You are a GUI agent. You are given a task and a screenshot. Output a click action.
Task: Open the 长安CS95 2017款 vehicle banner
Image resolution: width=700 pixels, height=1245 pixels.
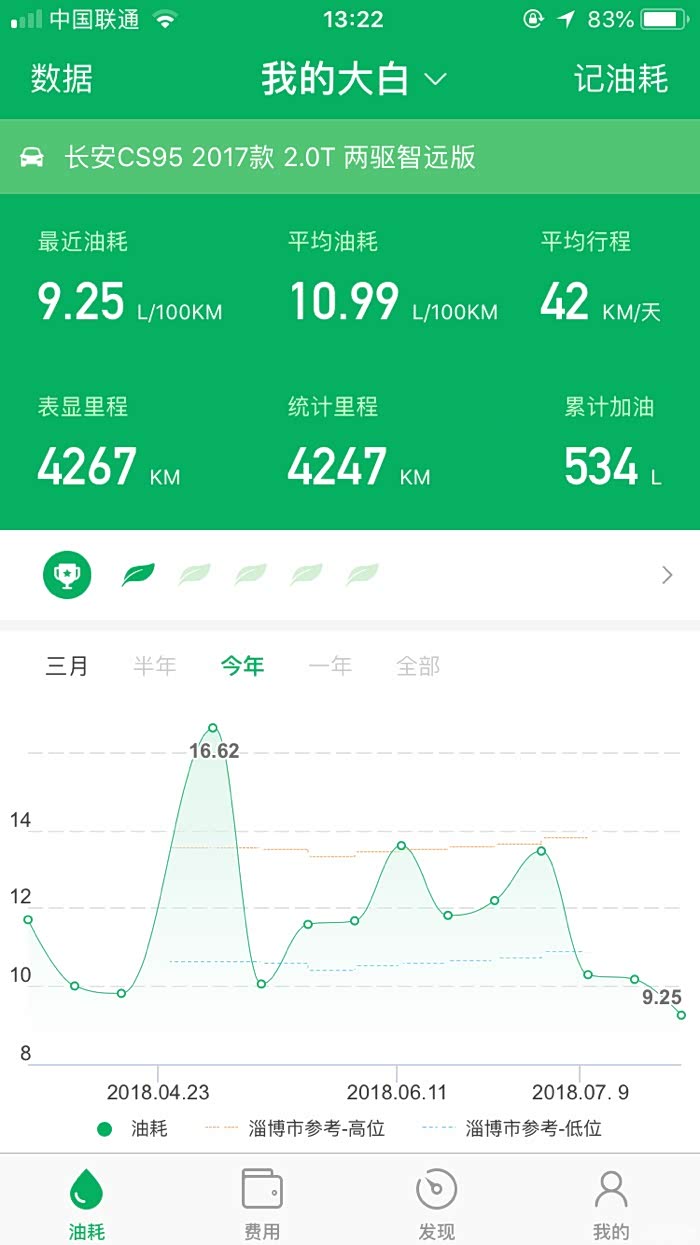(x=350, y=157)
